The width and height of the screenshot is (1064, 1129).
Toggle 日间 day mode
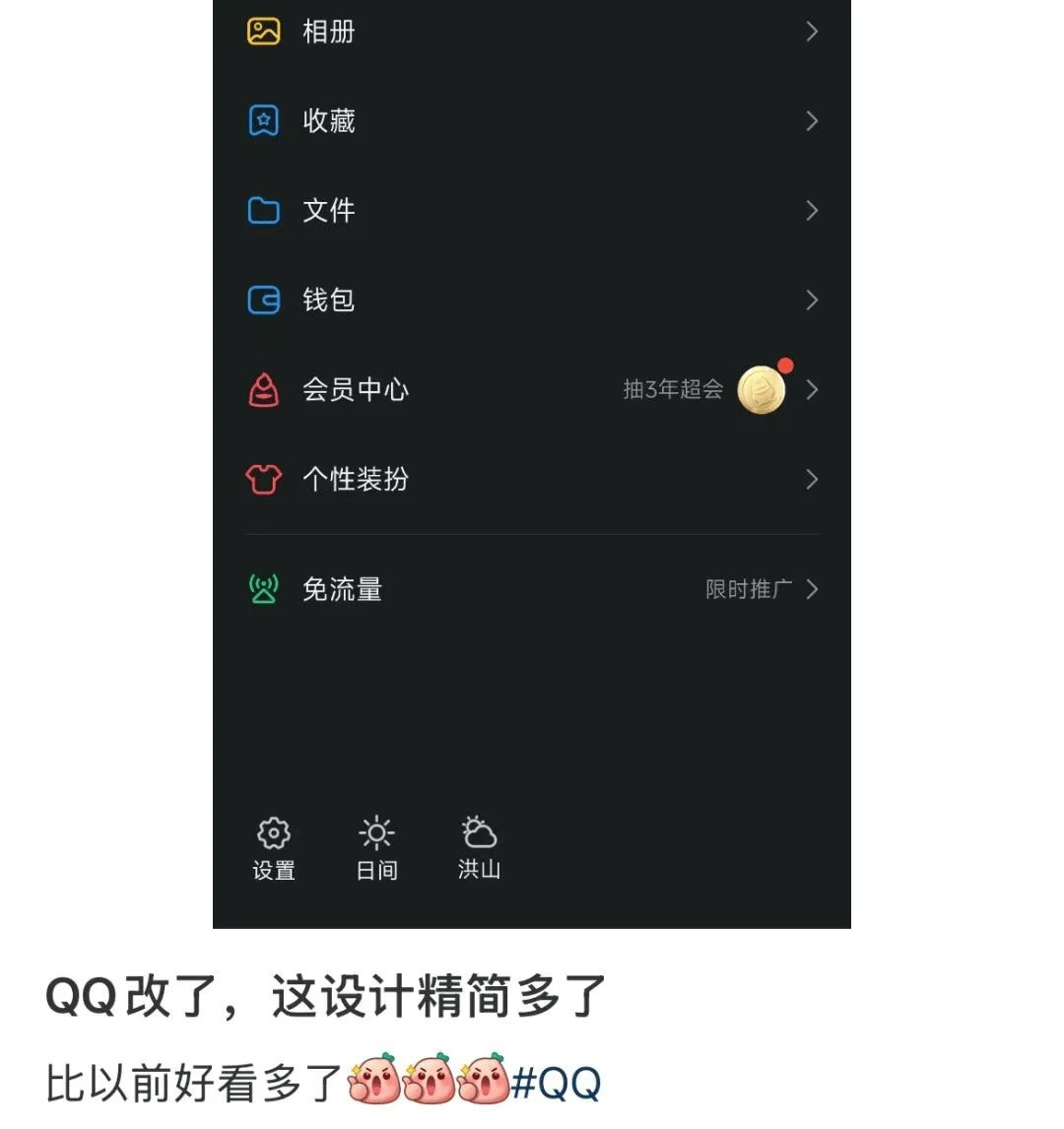coord(376,832)
